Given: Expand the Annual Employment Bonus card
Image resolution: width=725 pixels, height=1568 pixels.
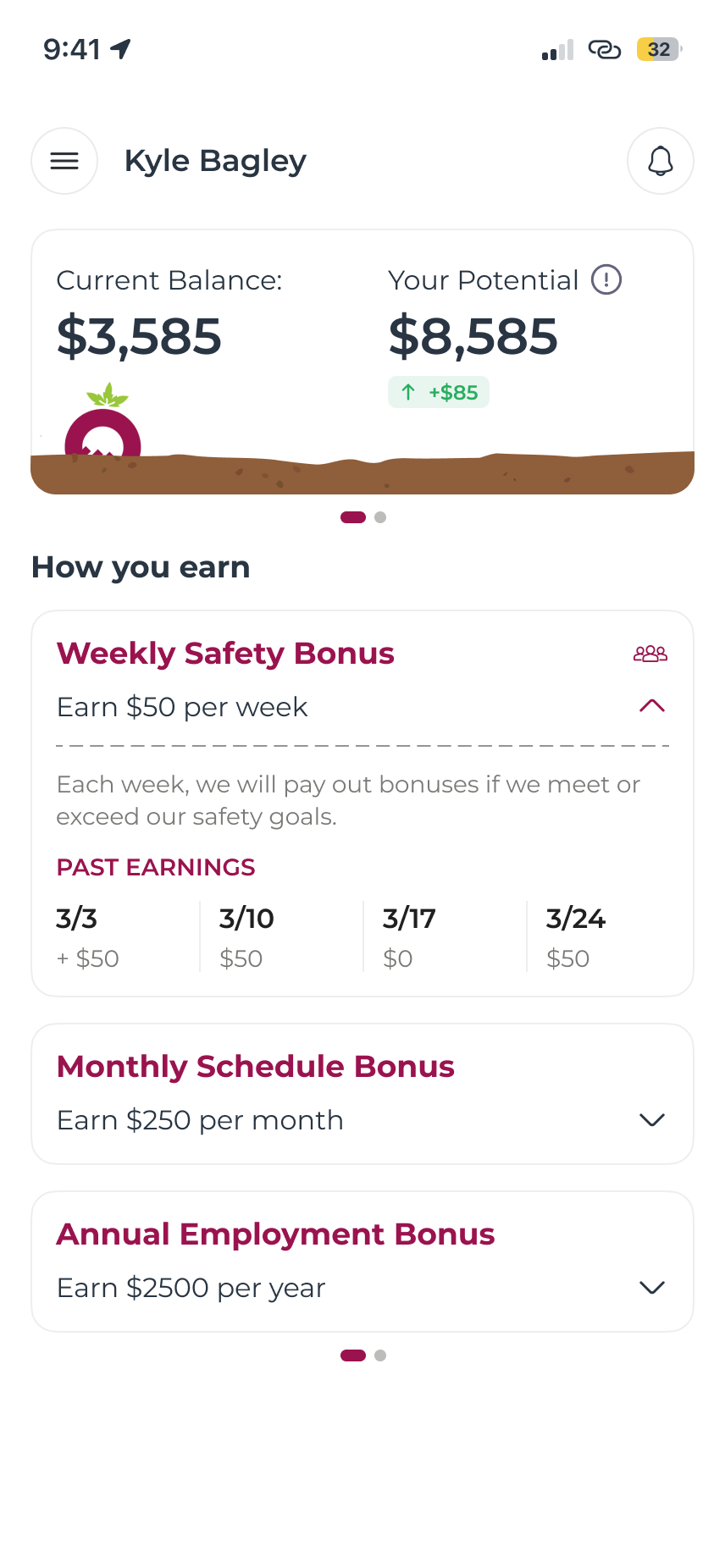Looking at the screenshot, I should tap(651, 1287).
